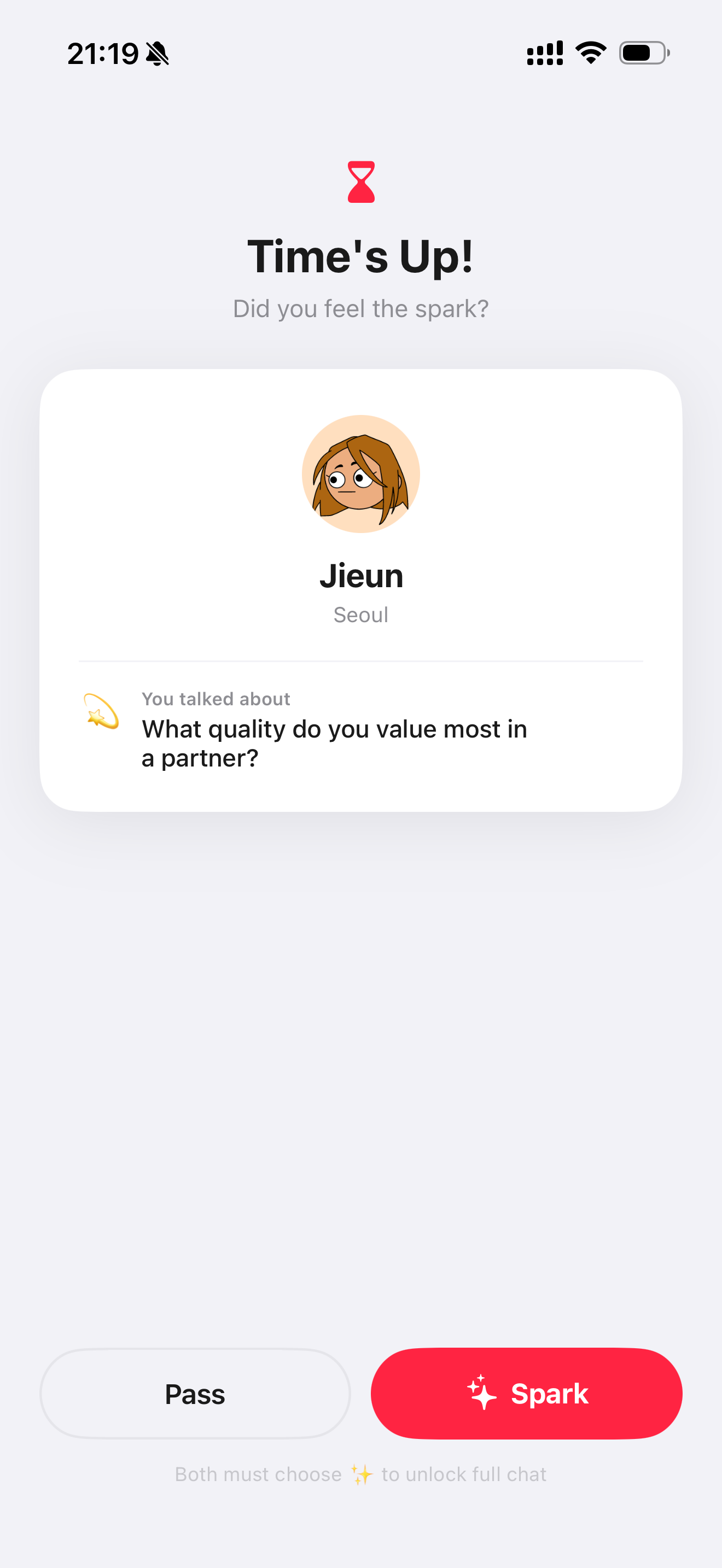Image resolution: width=722 pixels, height=1568 pixels.
Task: Tap the 'Did you feel the spark?' subtitle
Action: tap(360, 308)
